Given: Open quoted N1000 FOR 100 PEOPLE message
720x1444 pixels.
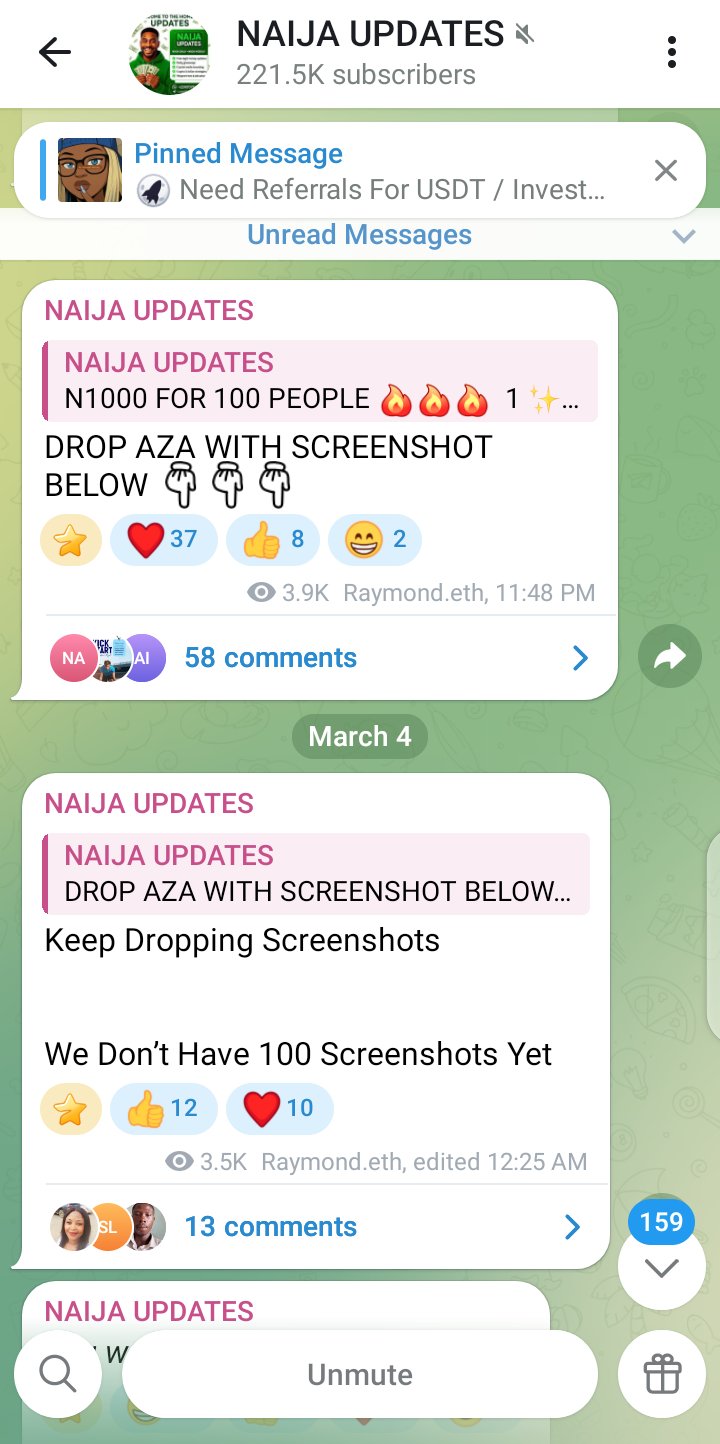Looking at the screenshot, I should pyautogui.click(x=320, y=381).
